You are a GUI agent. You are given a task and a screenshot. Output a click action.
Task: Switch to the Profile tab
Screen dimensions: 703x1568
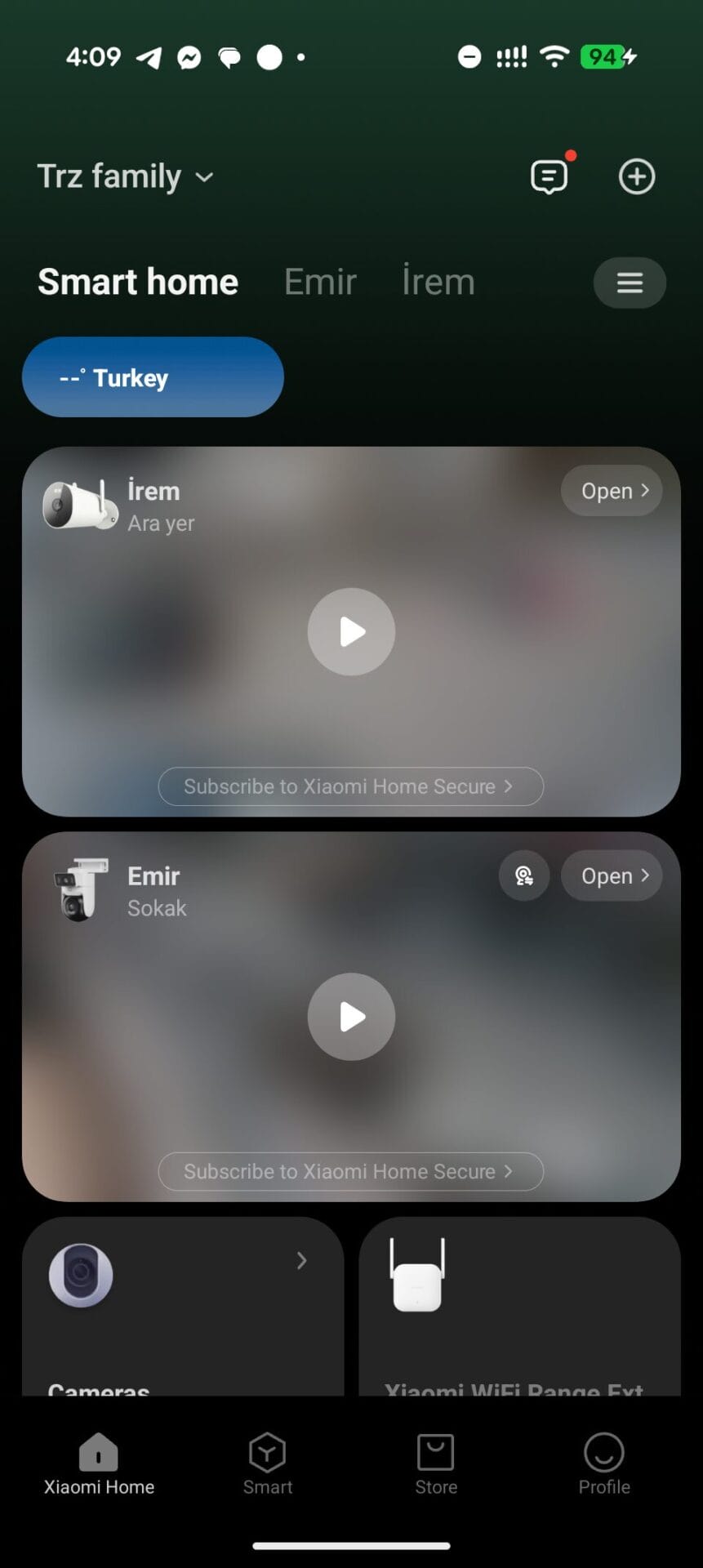coord(603,1463)
